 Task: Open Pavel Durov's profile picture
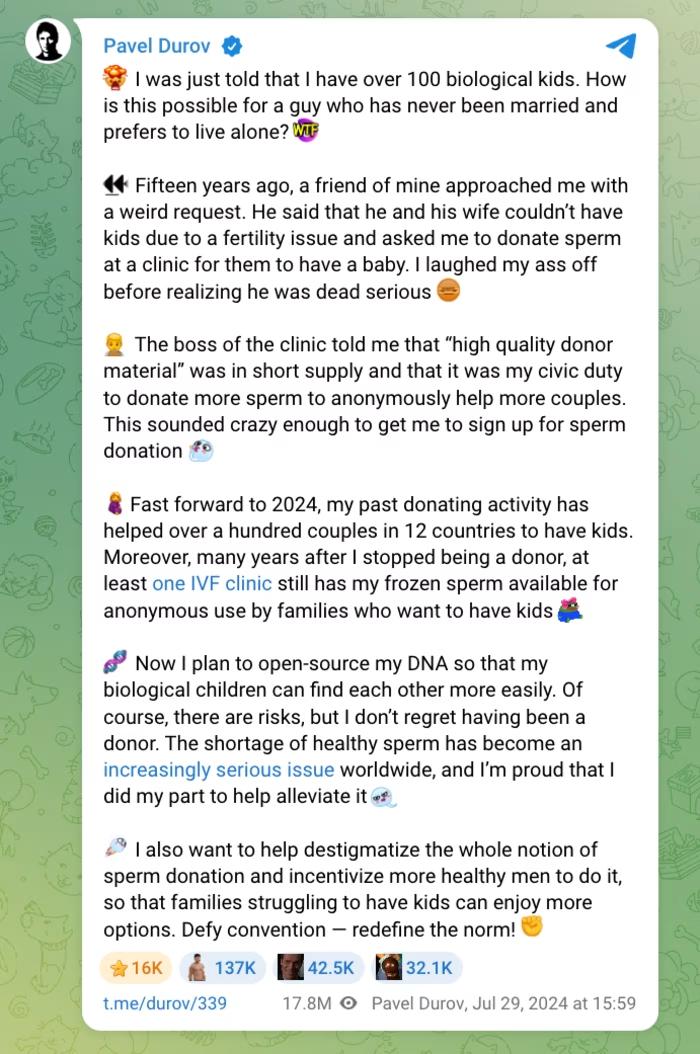[47, 42]
